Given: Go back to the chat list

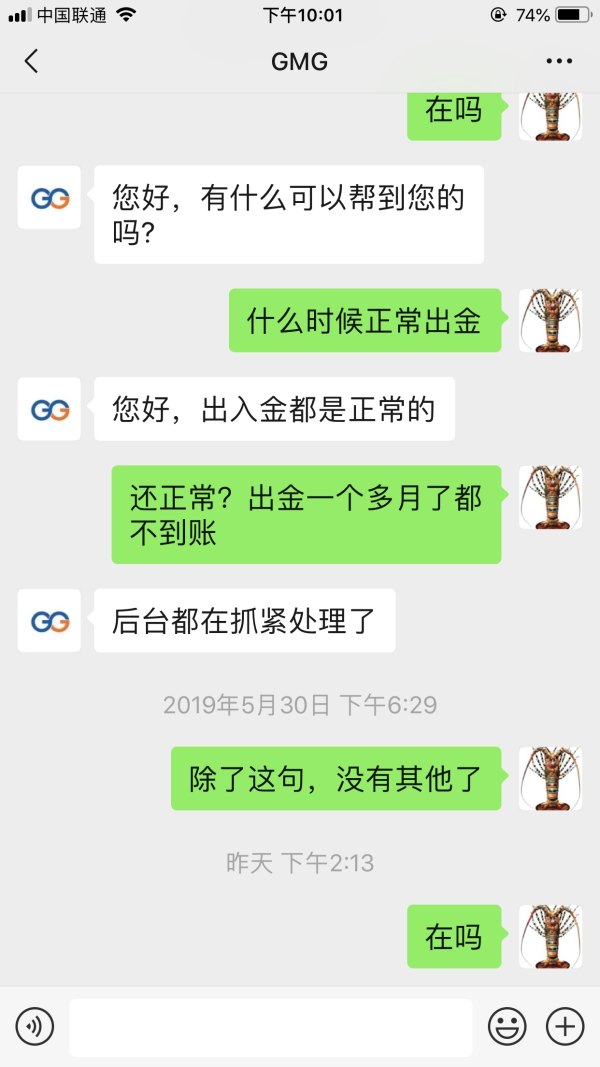Looking at the screenshot, I should click(31, 62).
